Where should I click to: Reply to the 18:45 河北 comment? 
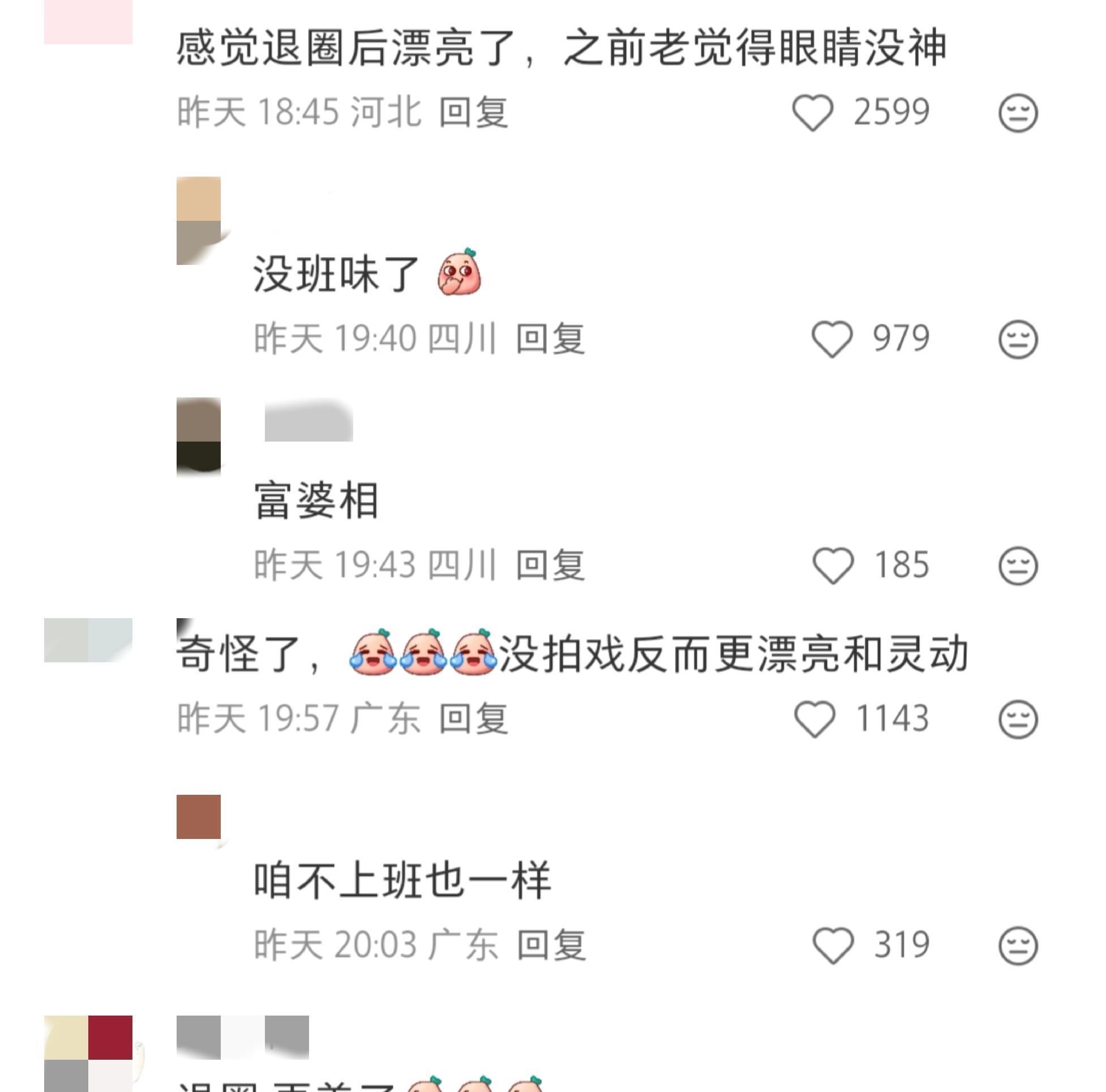(473, 112)
